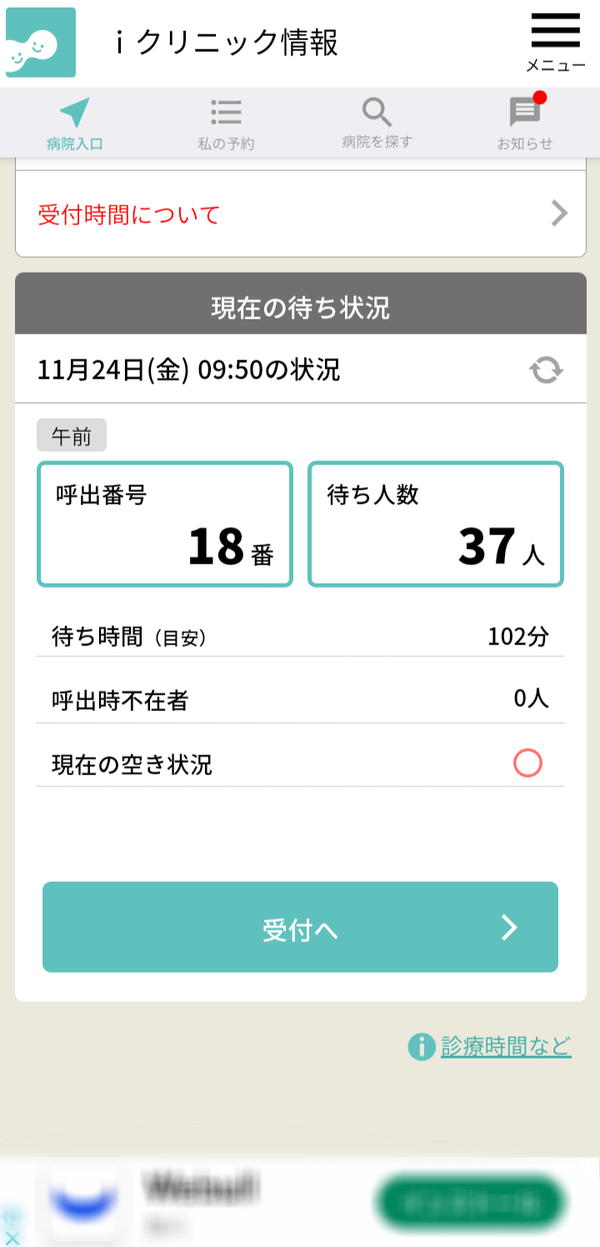The image size is (600, 1247).
Task: Refresh the current waiting status
Action: 546,370
